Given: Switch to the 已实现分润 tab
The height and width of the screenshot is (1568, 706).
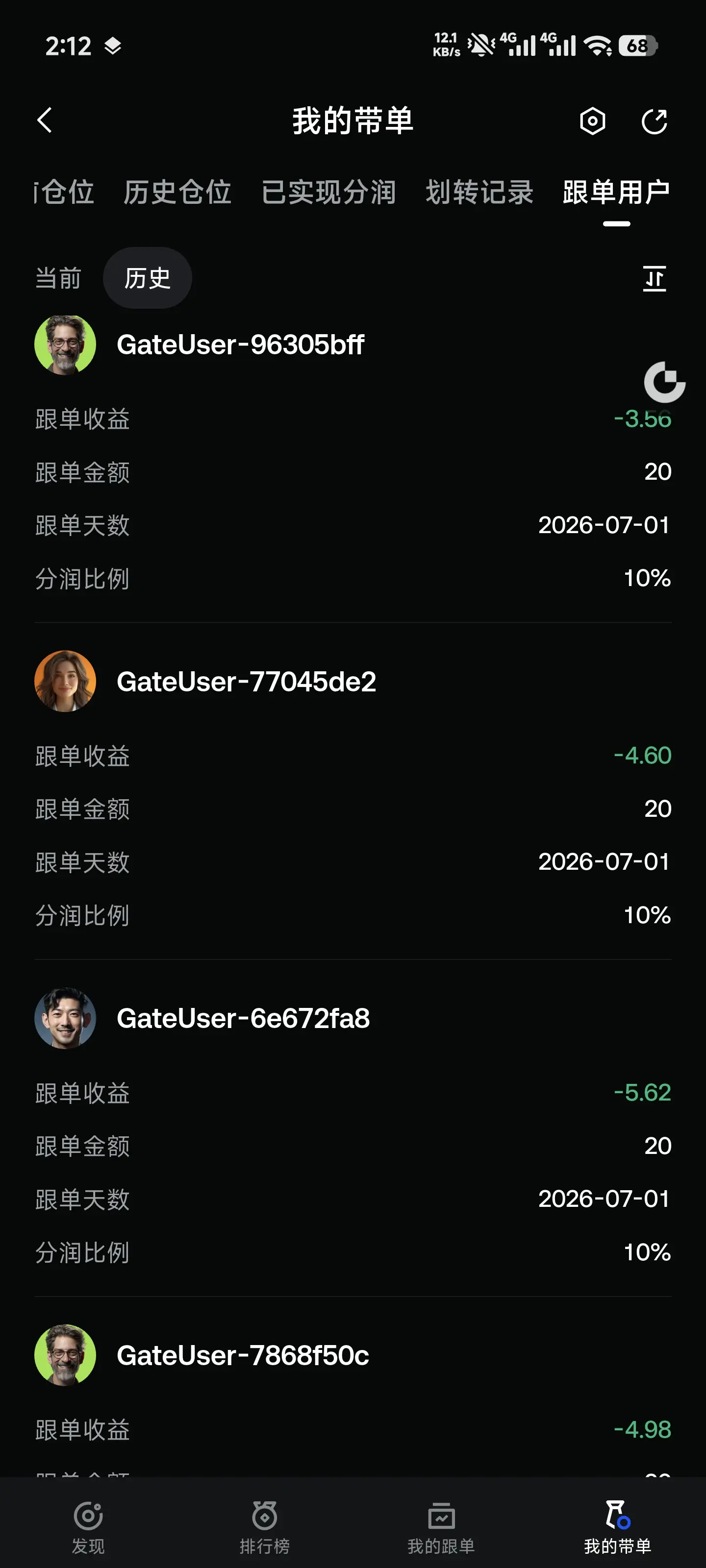Looking at the screenshot, I should [328, 193].
